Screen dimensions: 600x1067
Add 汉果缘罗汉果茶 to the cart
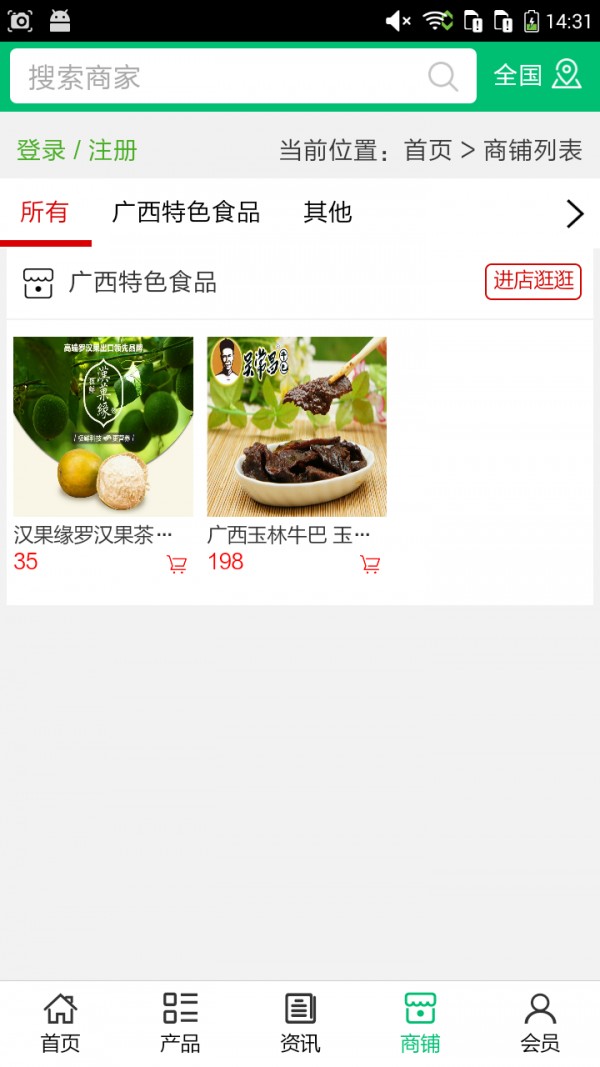point(177,564)
